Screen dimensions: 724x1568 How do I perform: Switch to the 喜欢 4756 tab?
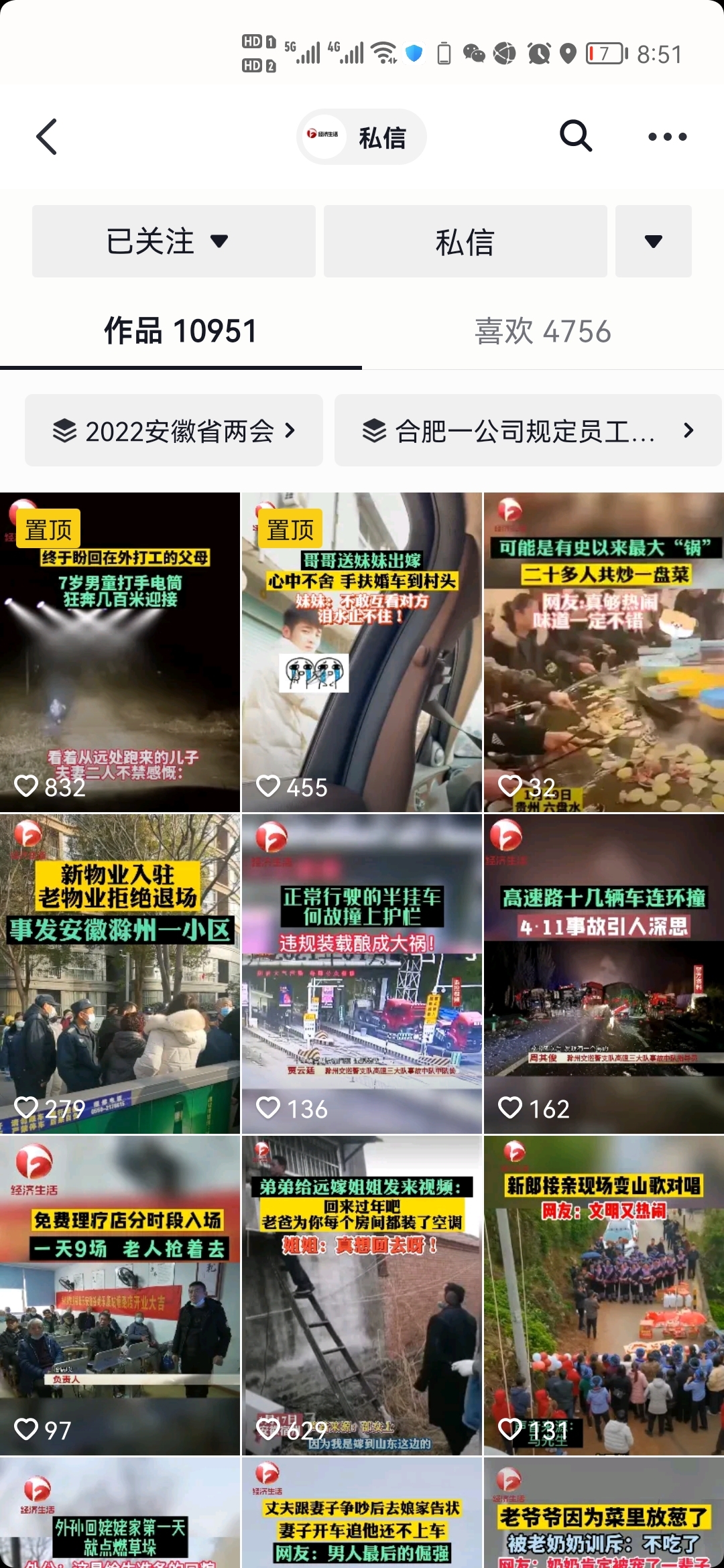[543, 331]
